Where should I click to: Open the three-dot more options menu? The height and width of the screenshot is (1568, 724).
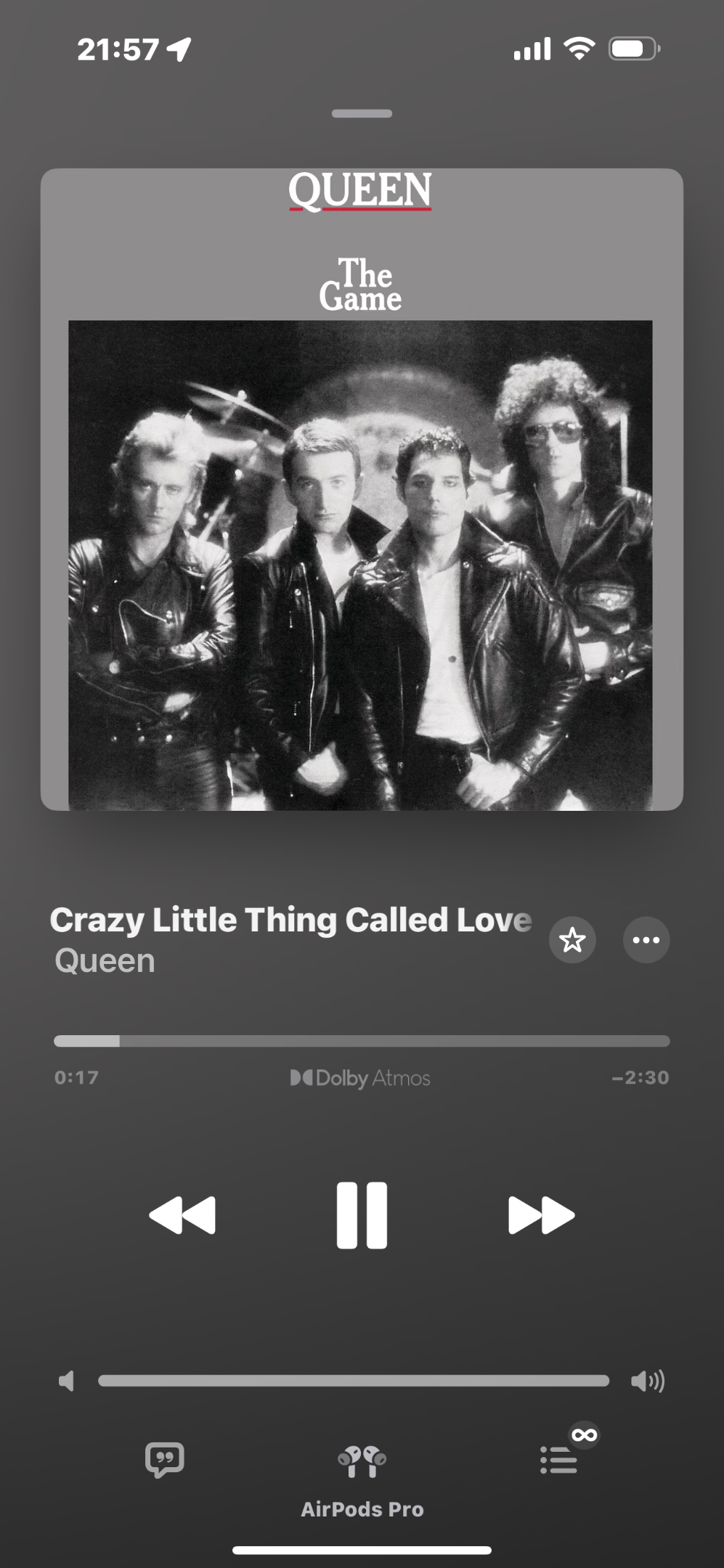click(x=646, y=940)
